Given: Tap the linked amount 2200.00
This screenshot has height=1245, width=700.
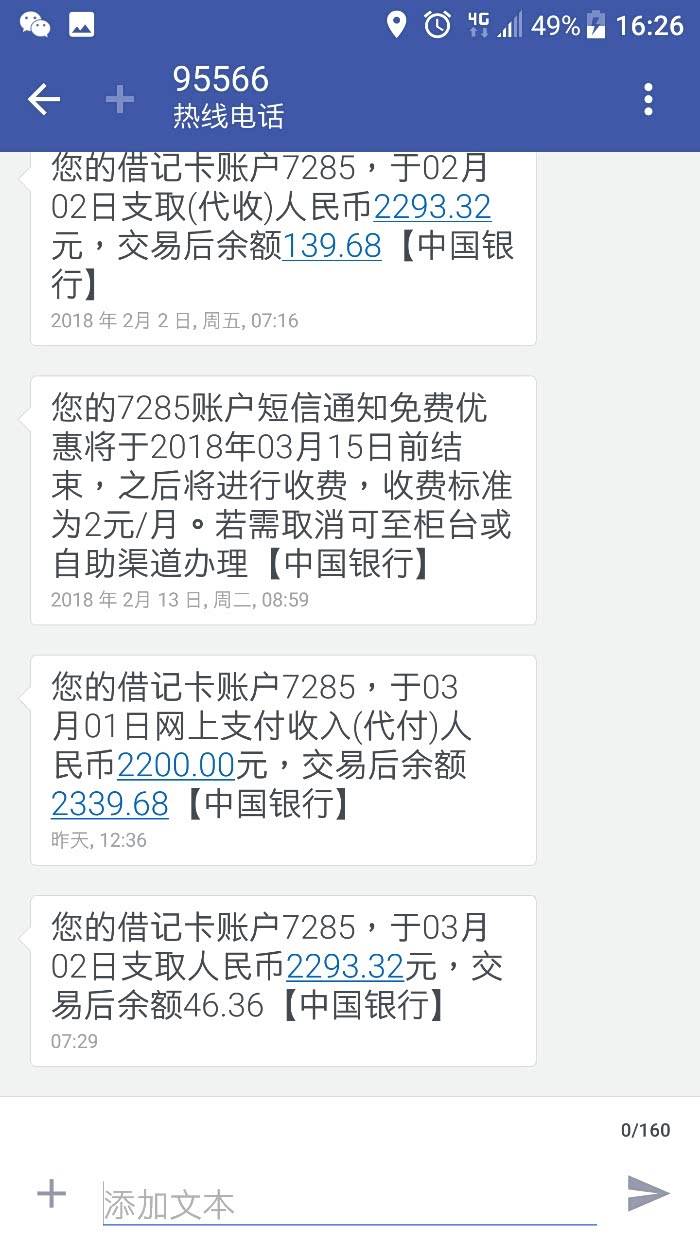Looking at the screenshot, I should pos(176,766).
